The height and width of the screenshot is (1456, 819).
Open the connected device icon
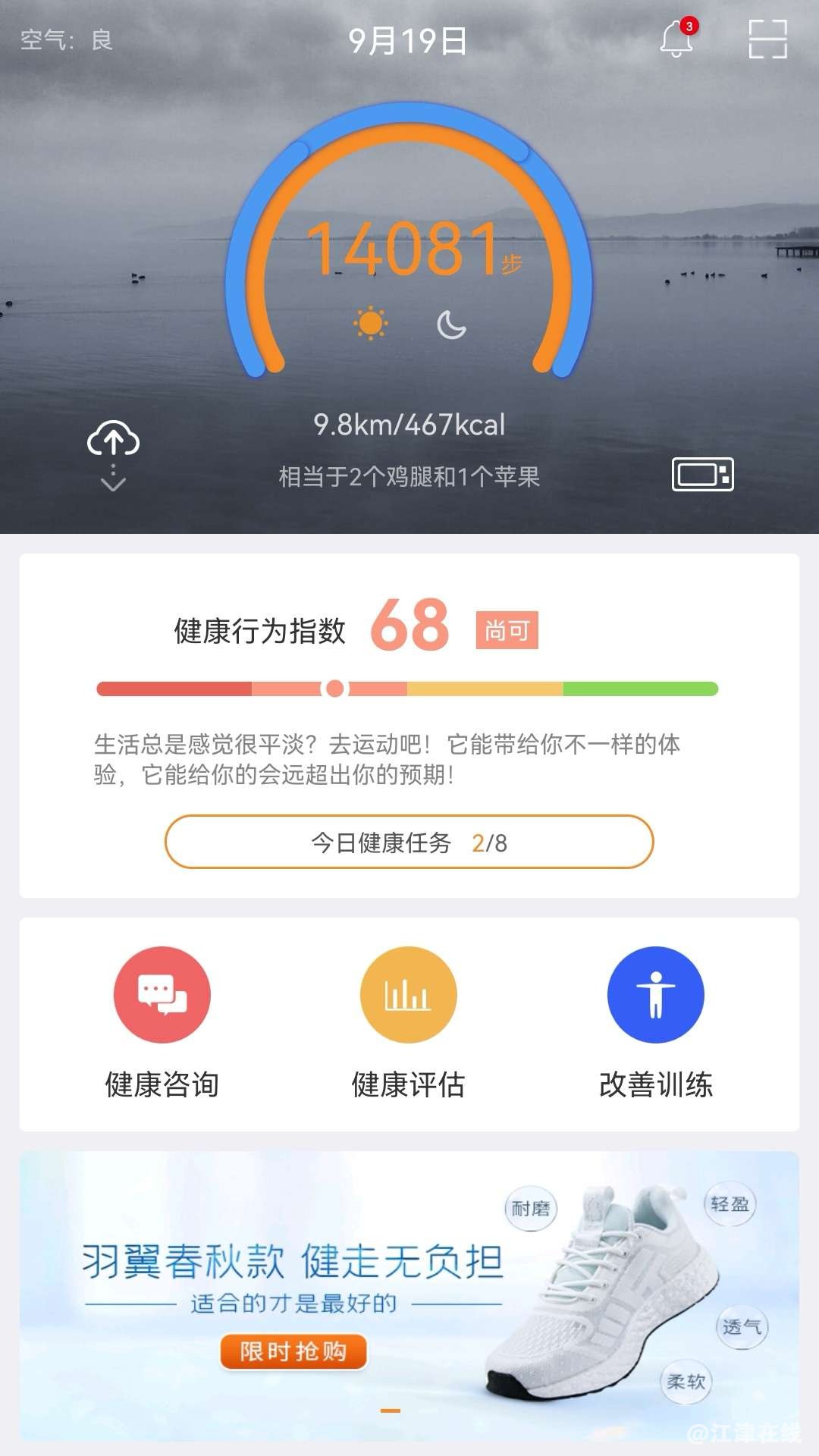click(702, 475)
